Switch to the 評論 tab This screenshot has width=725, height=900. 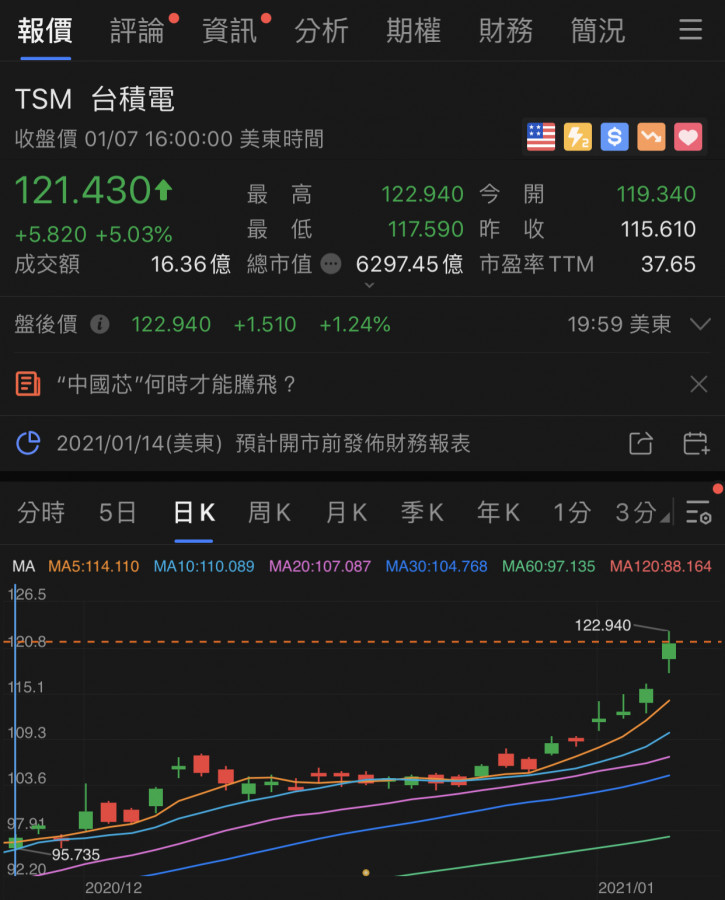point(137,31)
